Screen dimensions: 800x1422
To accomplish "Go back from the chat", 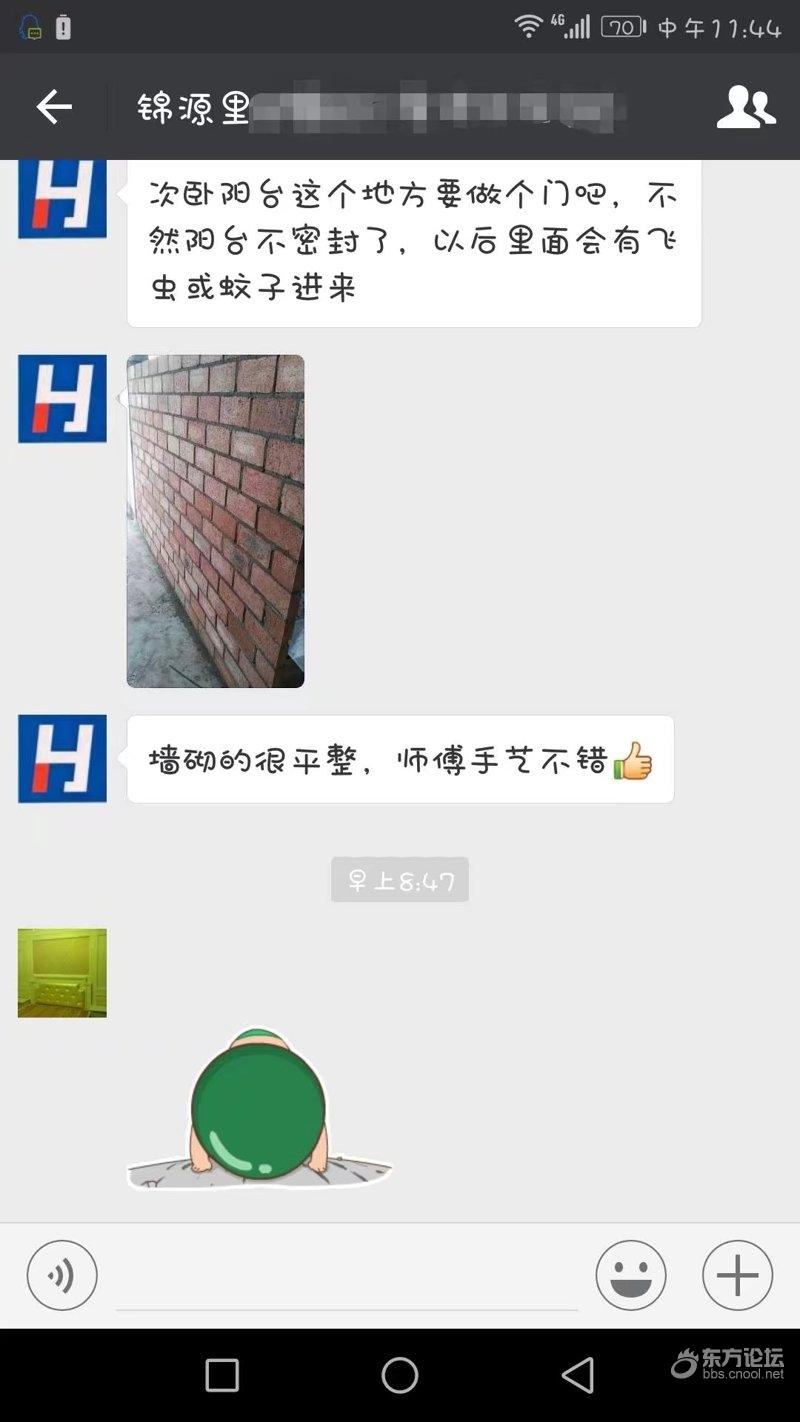I will 54,107.
